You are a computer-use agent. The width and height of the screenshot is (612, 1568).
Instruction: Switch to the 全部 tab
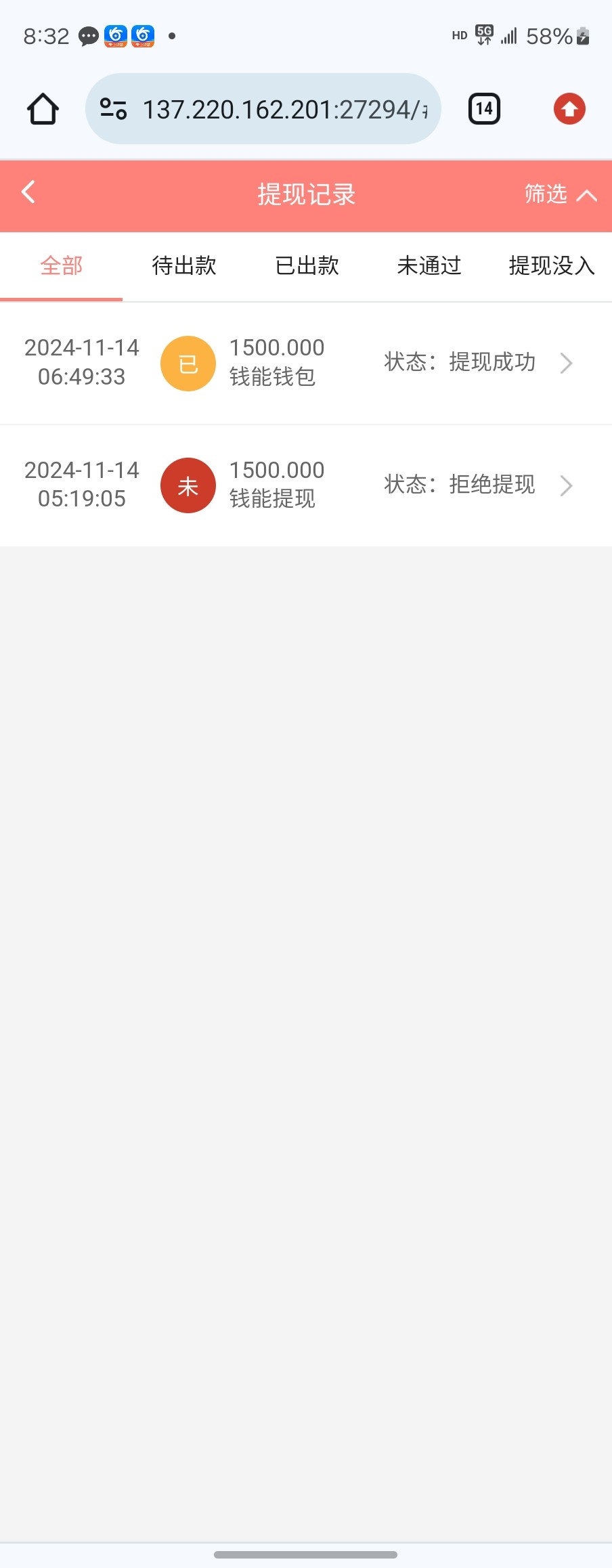click(x=61, y=266)
